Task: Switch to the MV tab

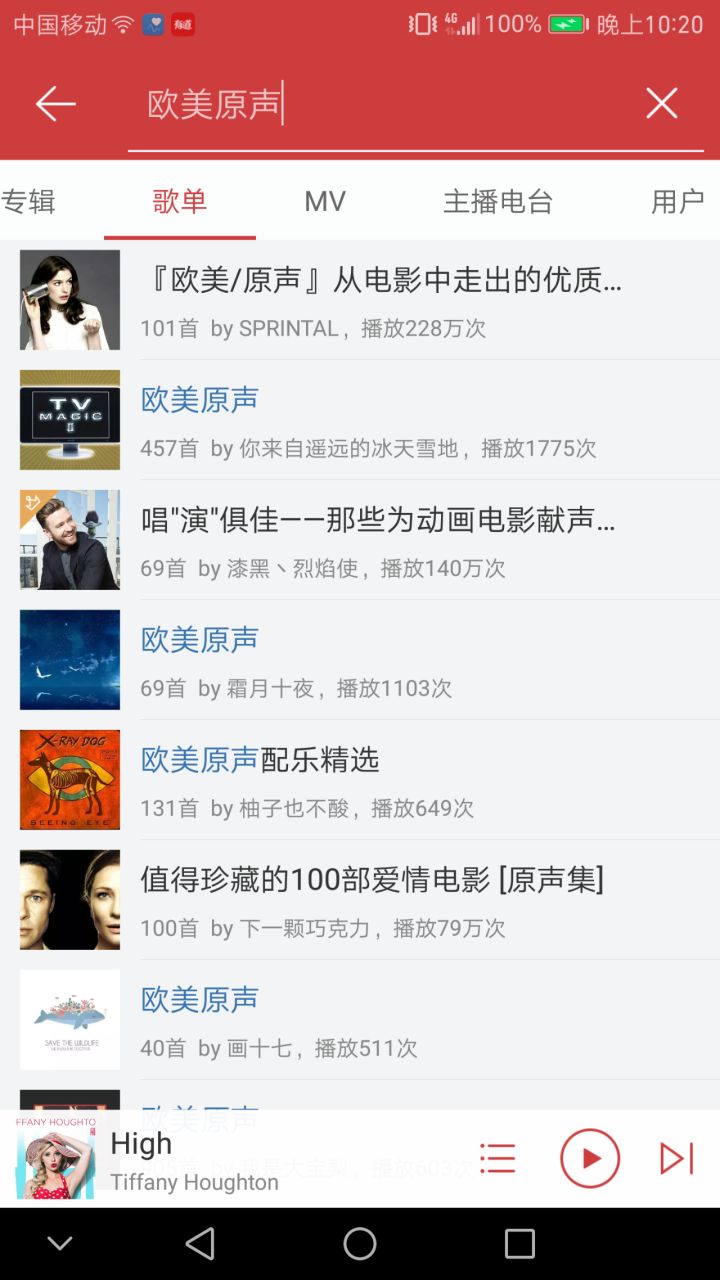Action: pyautogui.click(x=325, y=201)
